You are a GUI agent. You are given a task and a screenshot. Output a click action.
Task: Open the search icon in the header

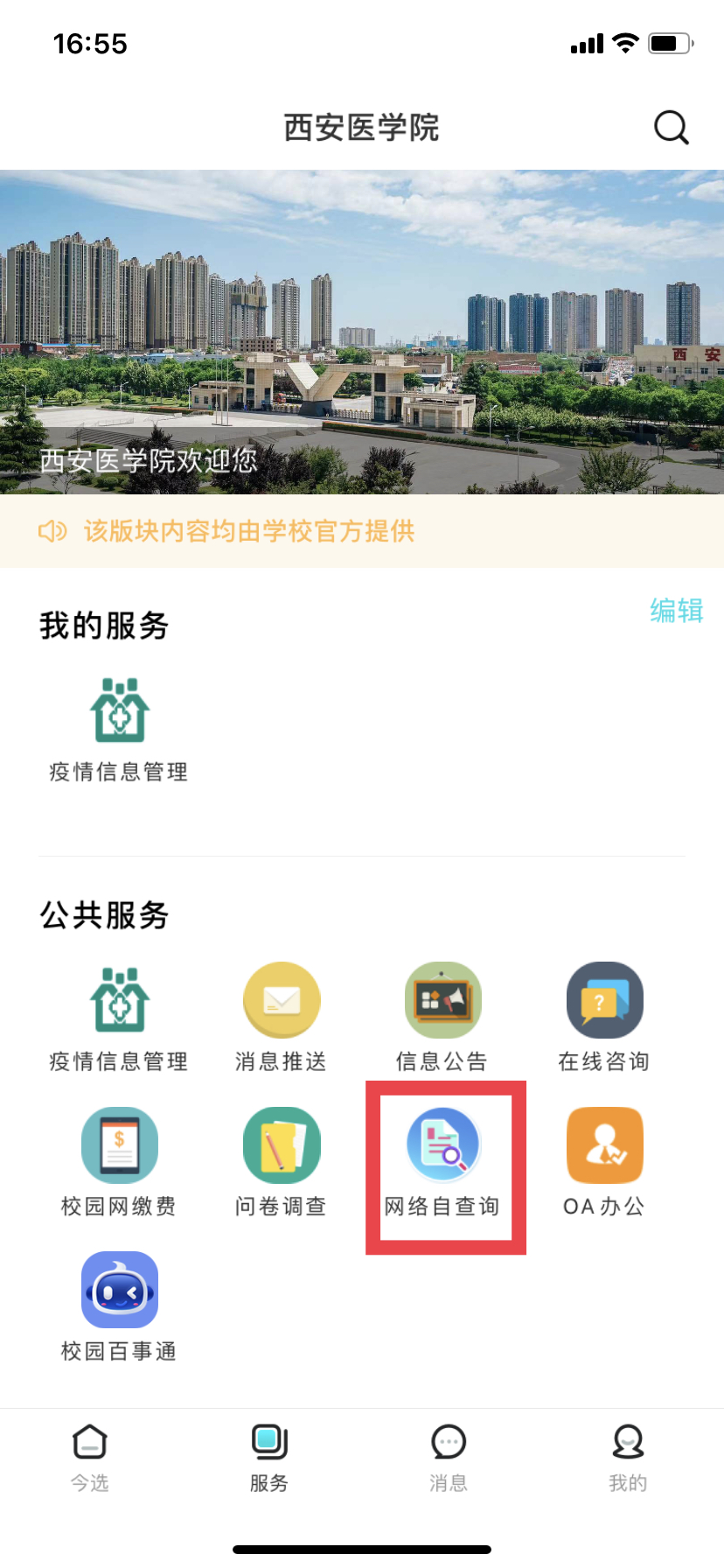[x=671, y=128]
